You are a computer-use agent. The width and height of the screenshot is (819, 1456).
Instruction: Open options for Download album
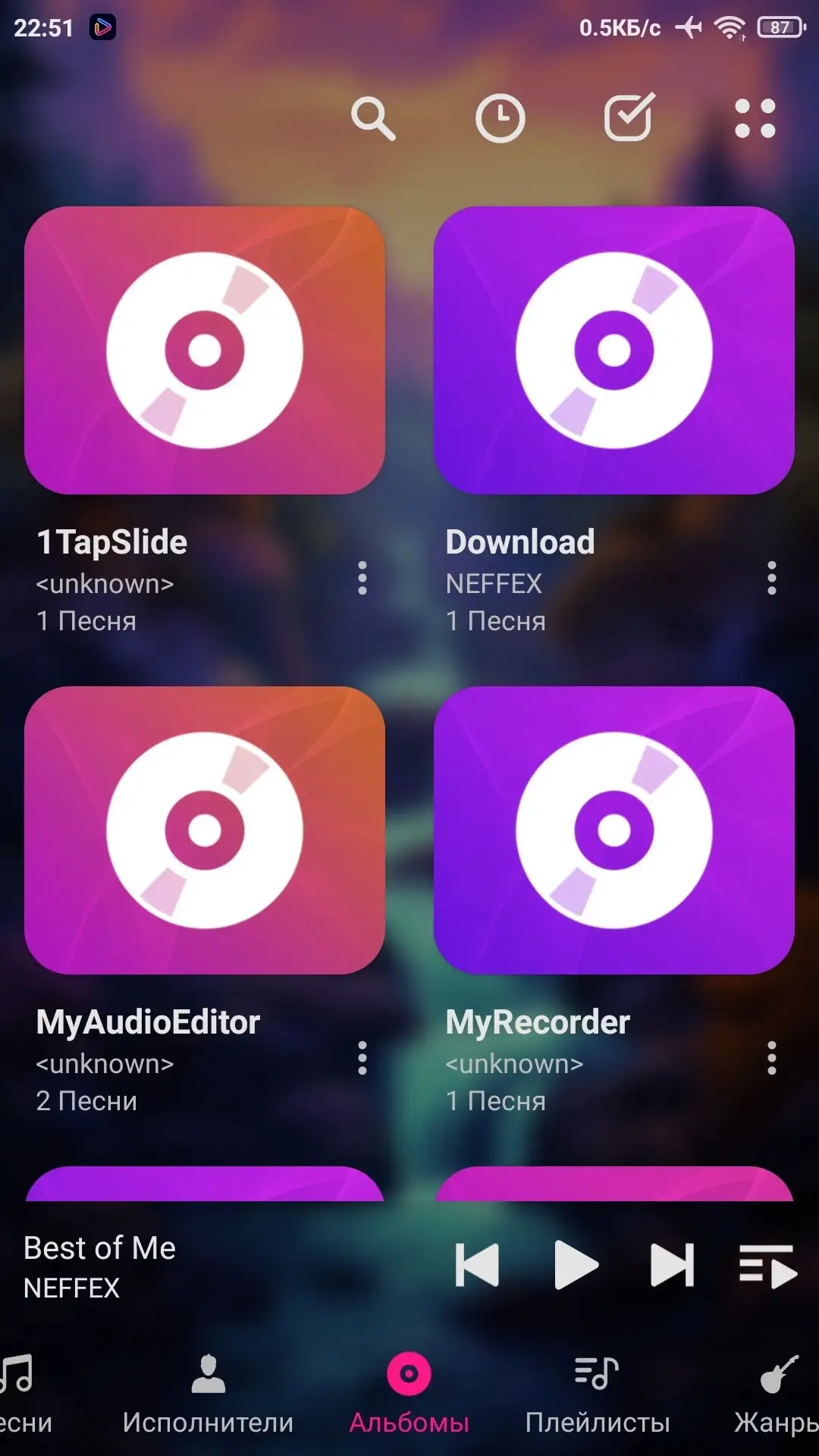(771, 579)
